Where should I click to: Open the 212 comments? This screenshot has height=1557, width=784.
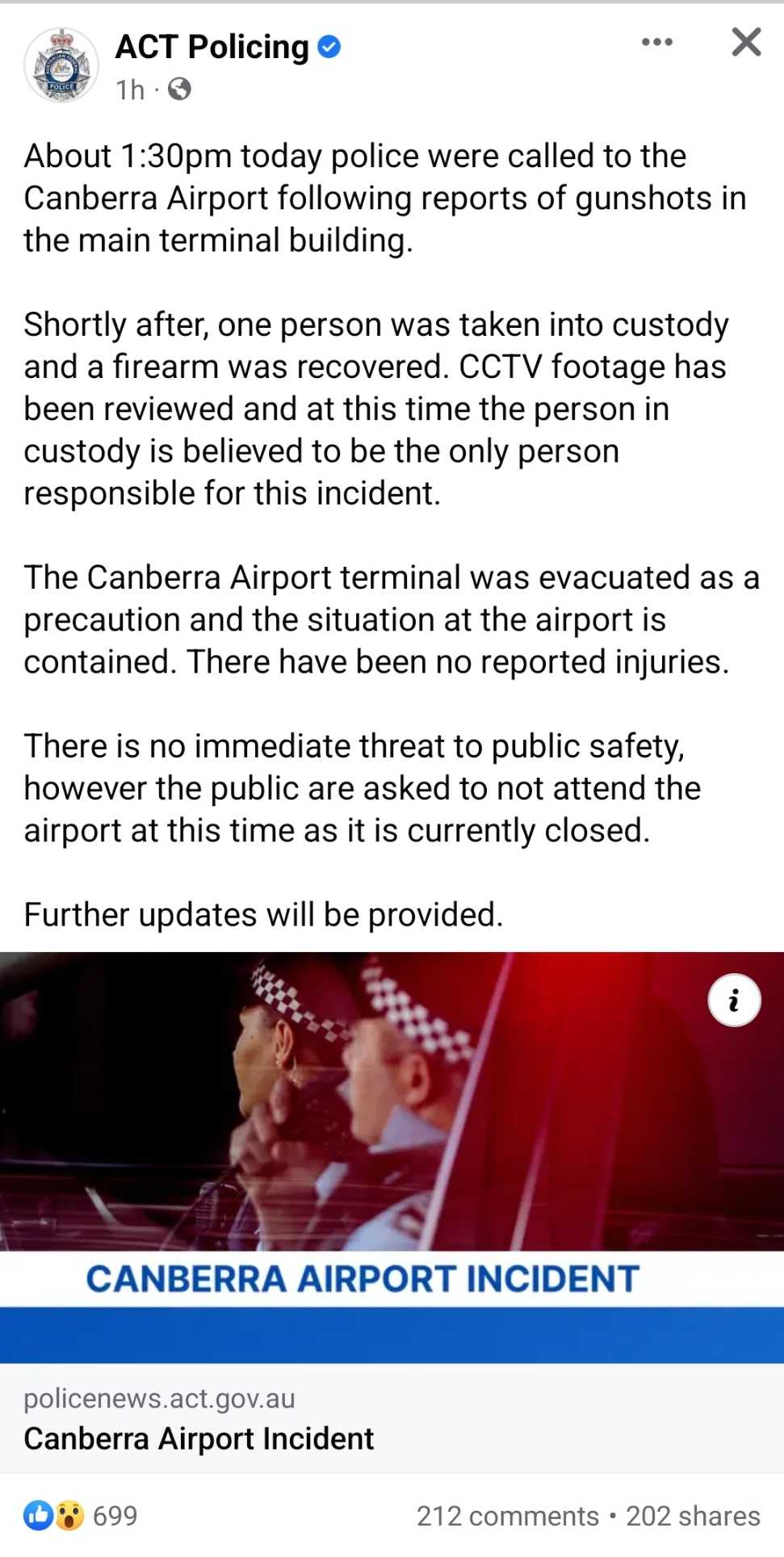tap(507, 1516)
